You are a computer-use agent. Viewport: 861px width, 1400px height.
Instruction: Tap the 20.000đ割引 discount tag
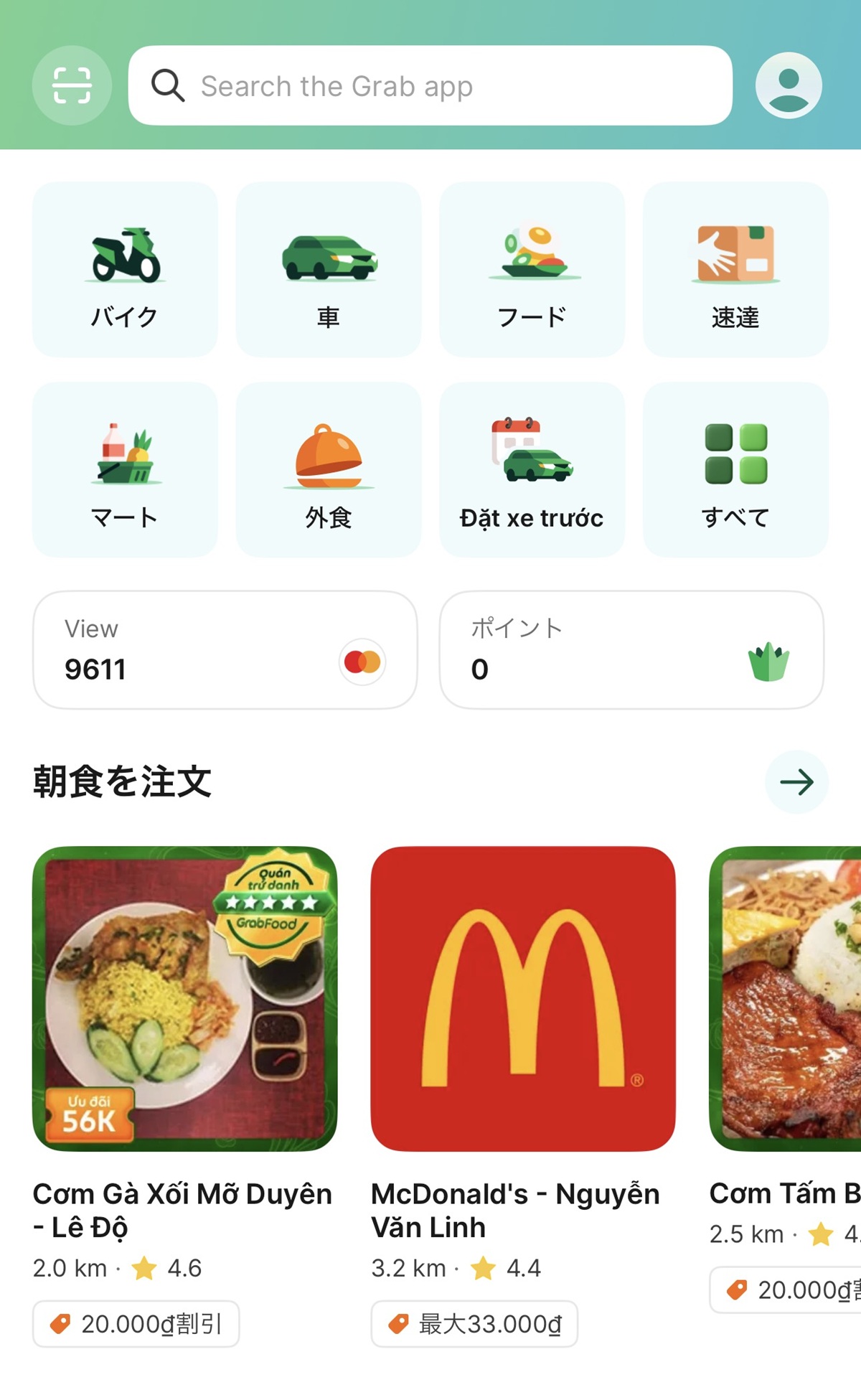(135, 1324)
